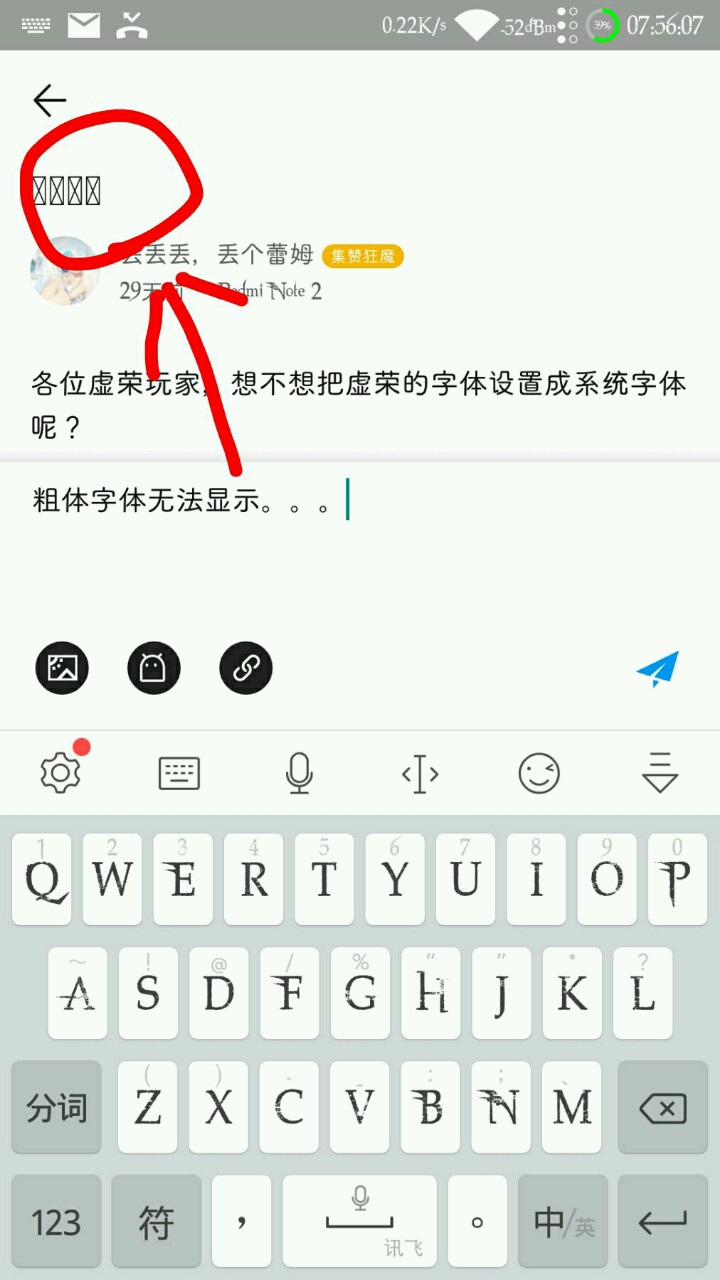Start voice input with microphone
The image size is (720, 1280).
point(299,773)
